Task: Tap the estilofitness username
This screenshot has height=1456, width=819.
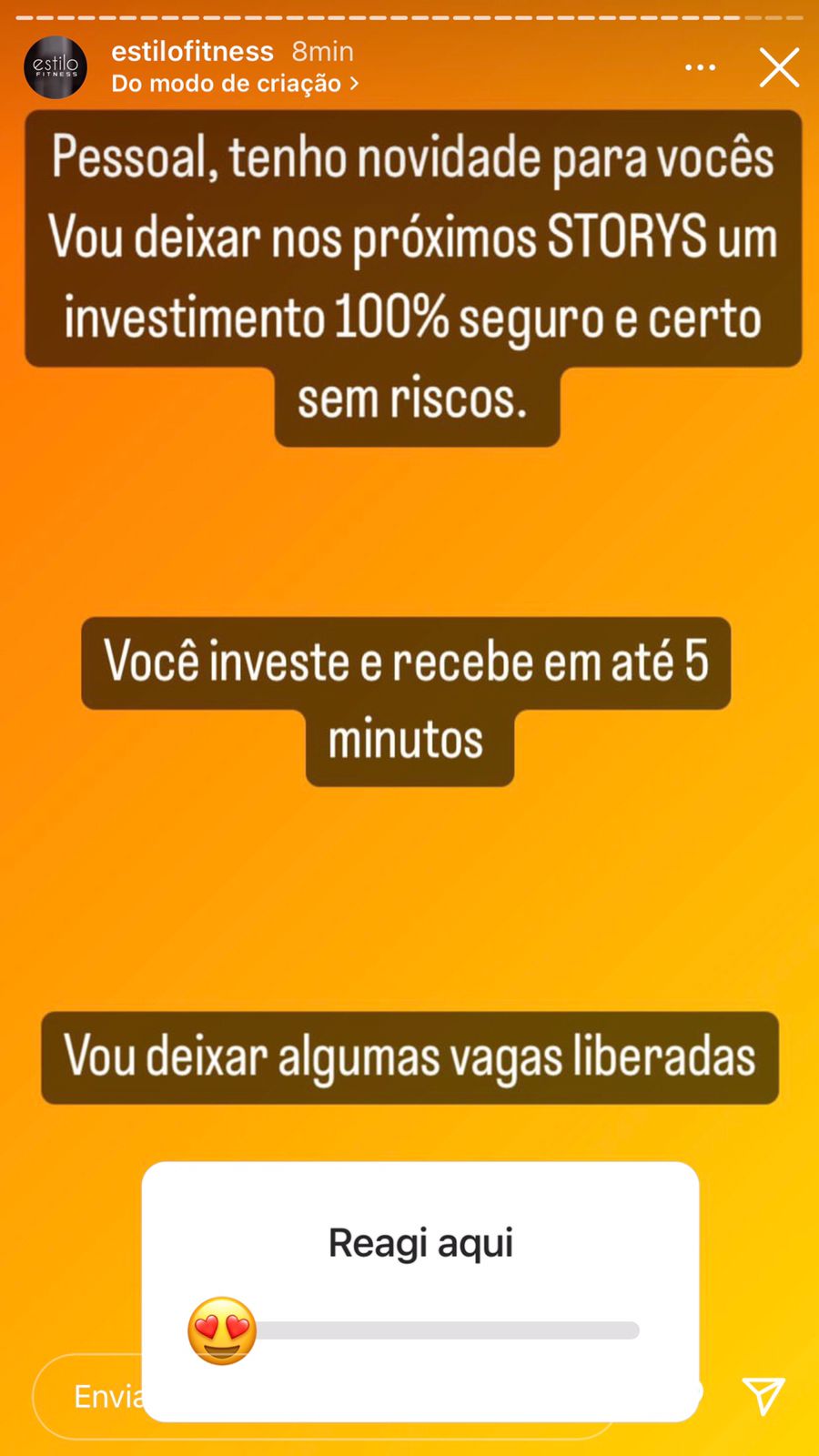Action: pos(191,51)
